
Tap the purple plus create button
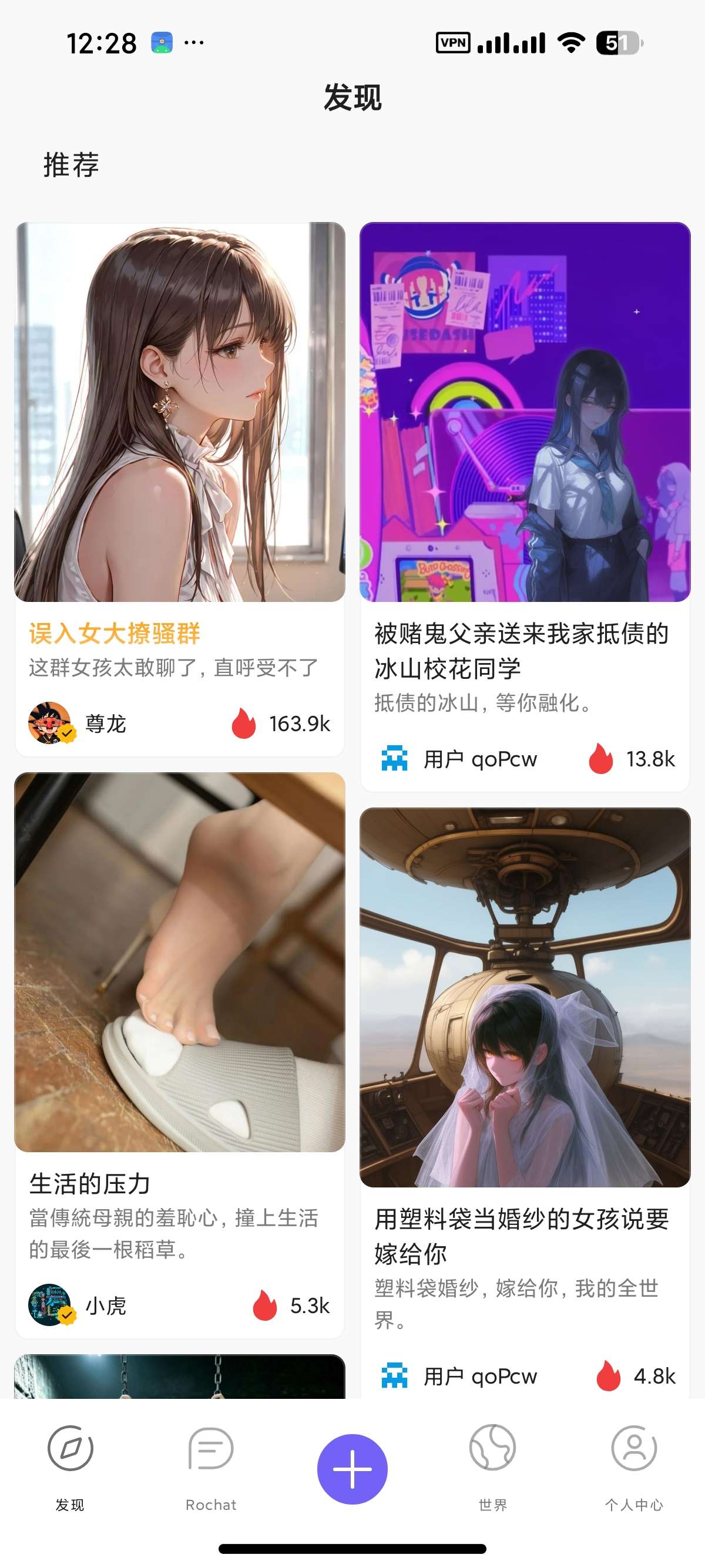352,1469
